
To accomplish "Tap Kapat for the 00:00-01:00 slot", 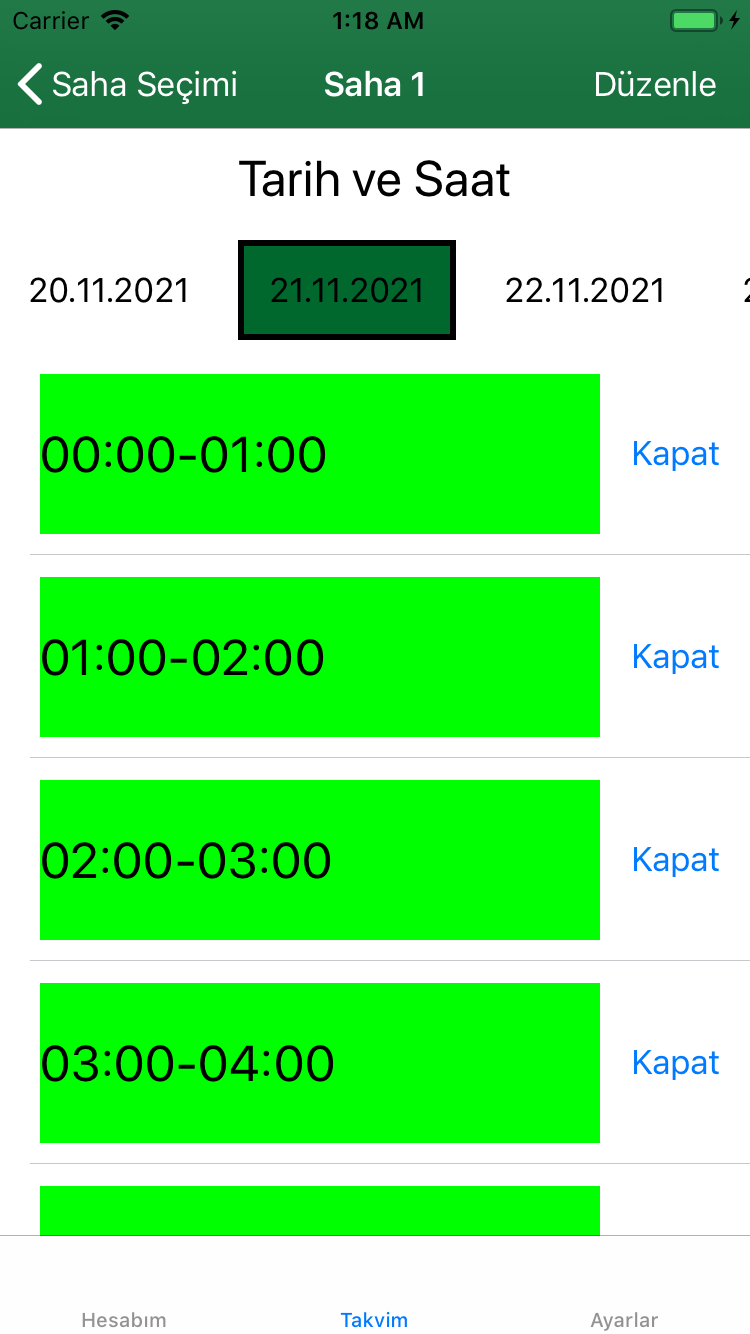I will pyautogui.click(x=676, y=454).
